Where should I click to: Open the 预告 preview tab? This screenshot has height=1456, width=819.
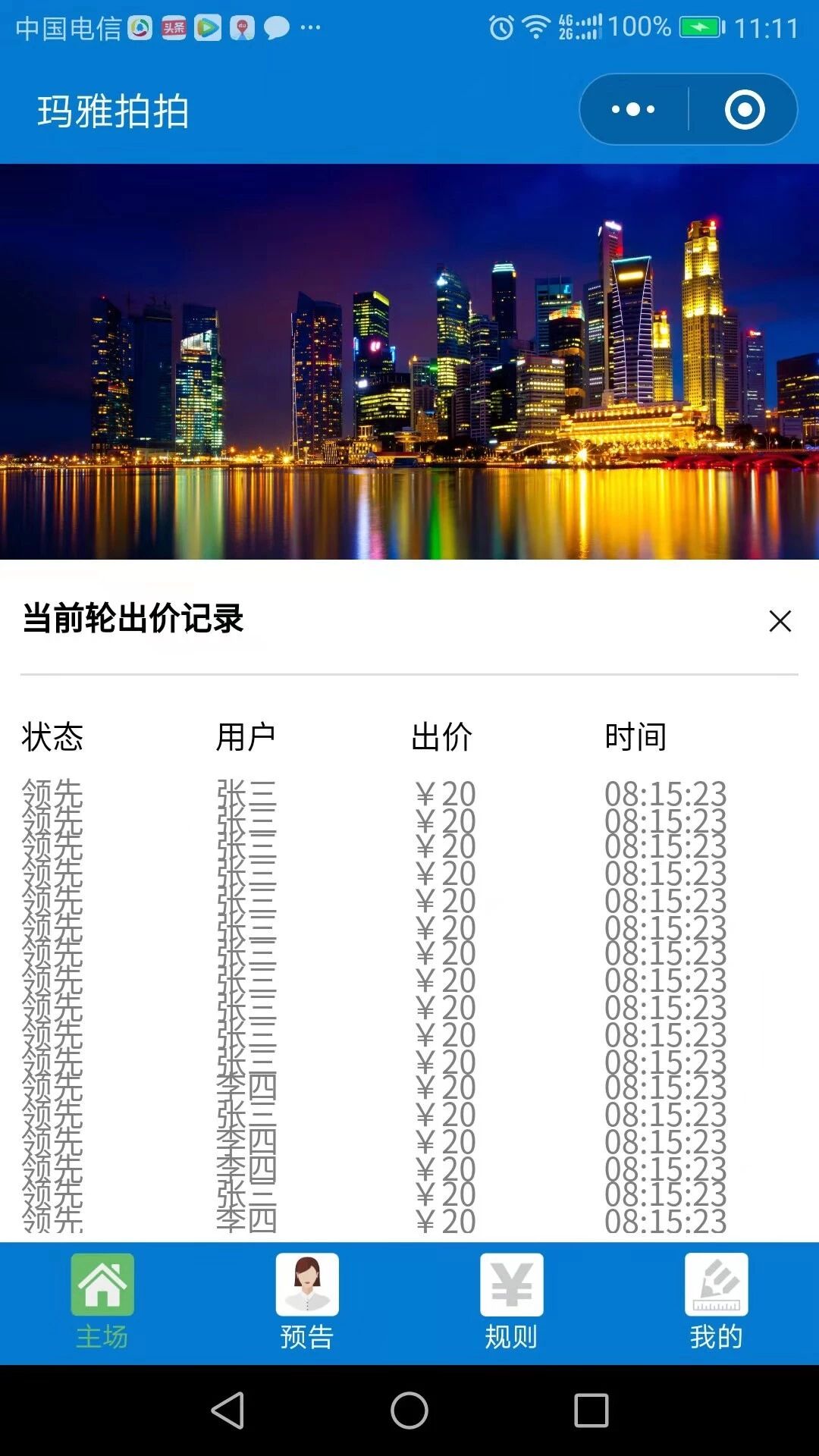click(307, 1301)
